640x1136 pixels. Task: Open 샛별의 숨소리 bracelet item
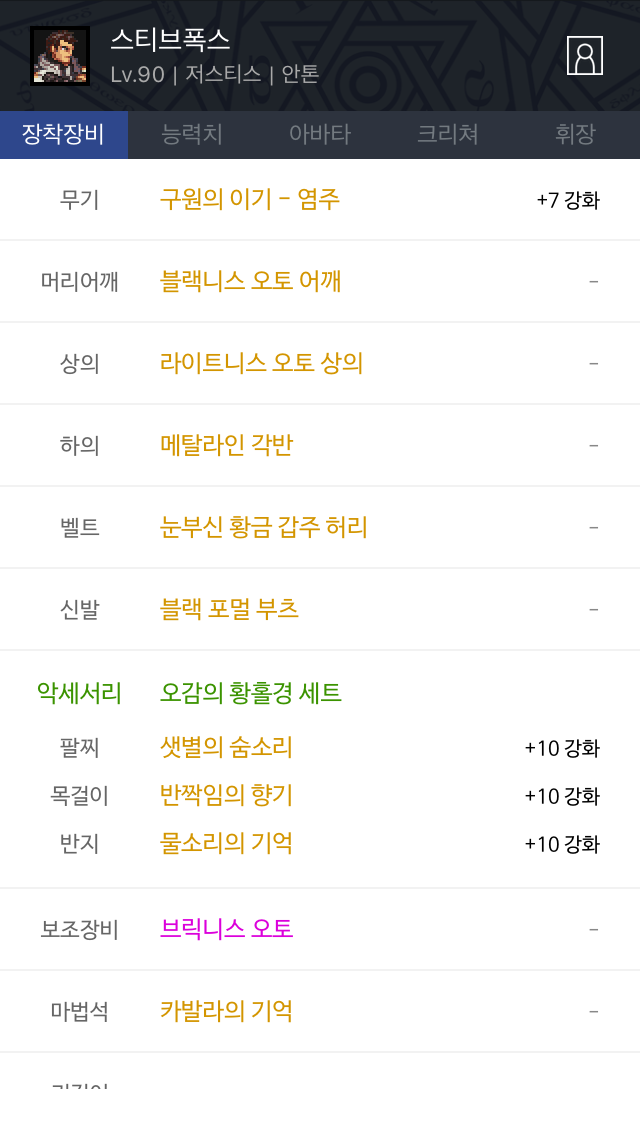click(x=226, y=747)
